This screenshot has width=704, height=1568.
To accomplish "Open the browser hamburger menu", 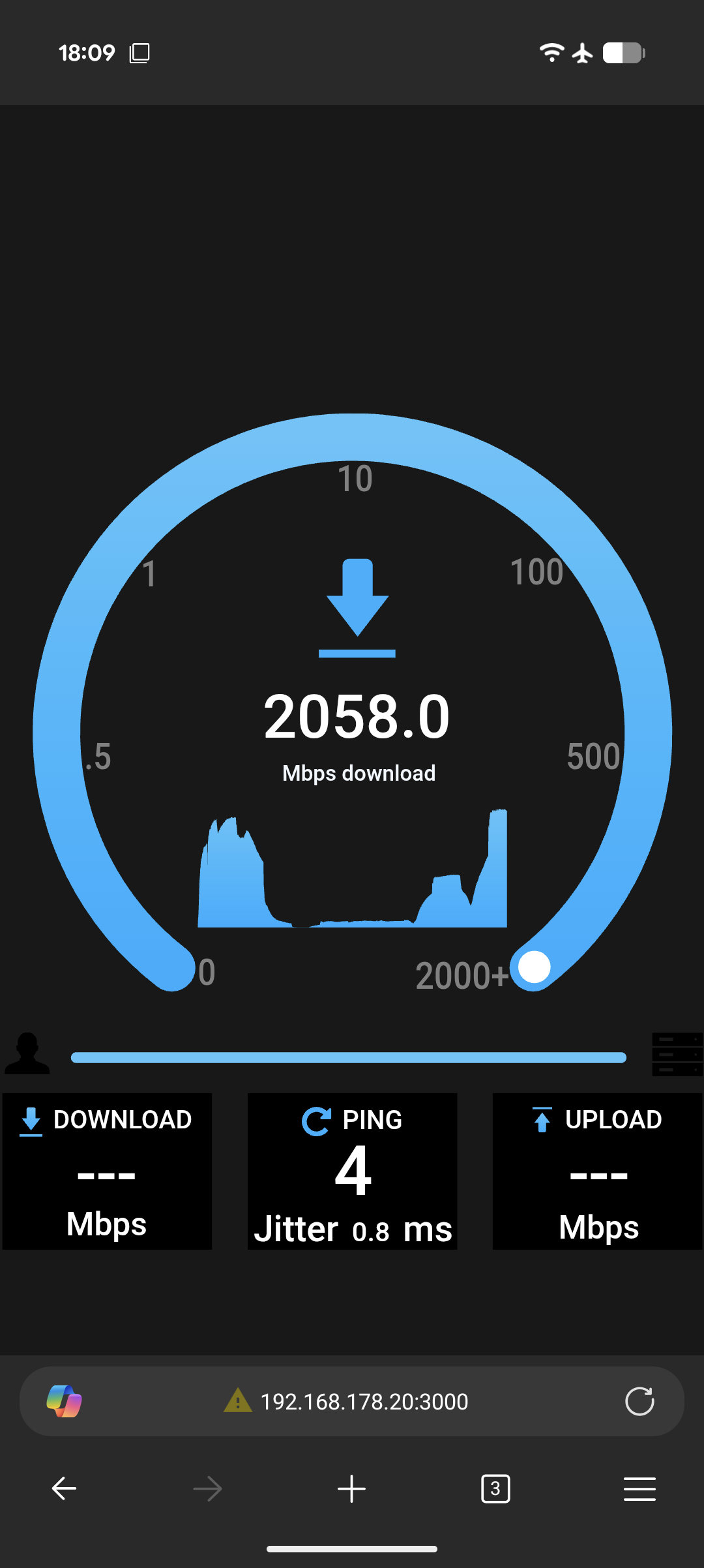I will (x=639, y=1488).
